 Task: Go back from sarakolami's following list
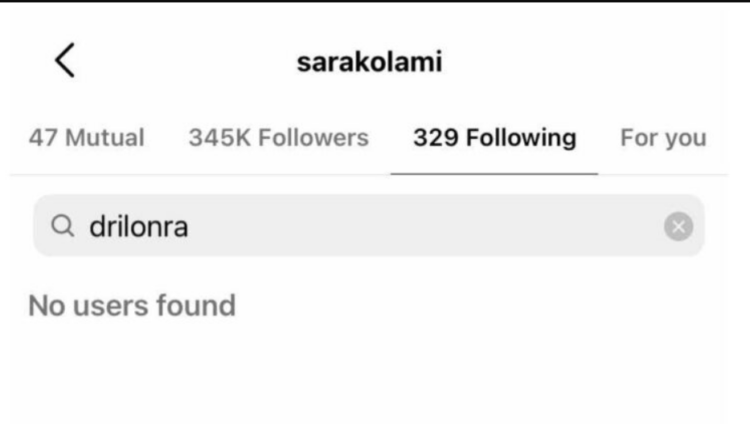(64, 62)
